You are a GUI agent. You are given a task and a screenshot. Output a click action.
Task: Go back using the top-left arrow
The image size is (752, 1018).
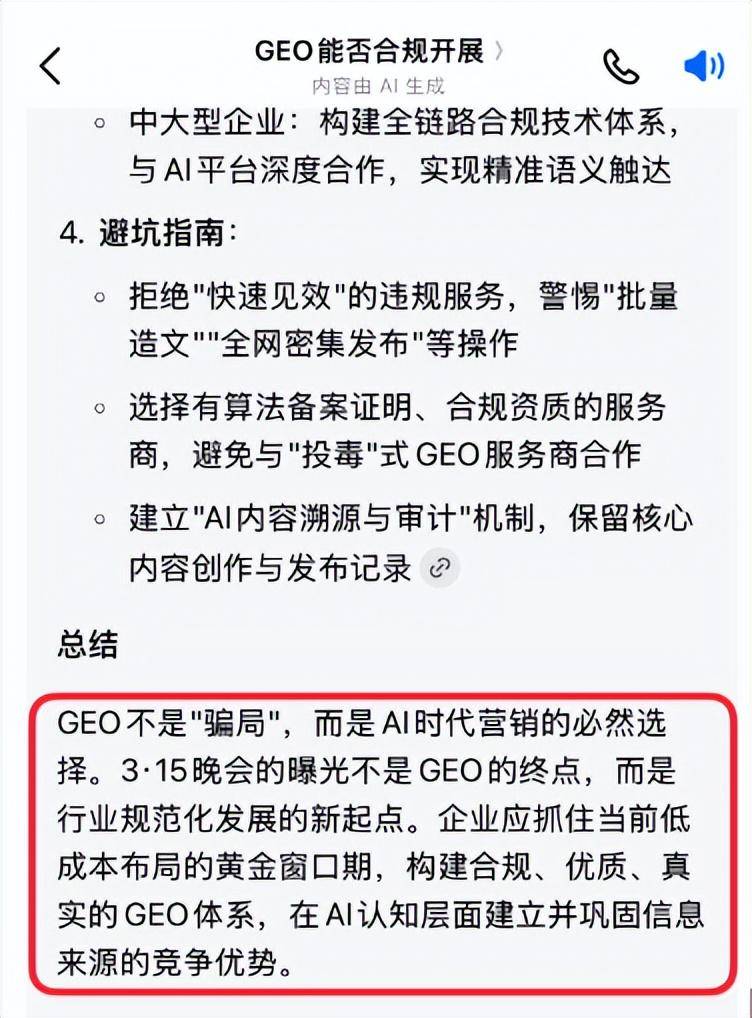[50, 65]
